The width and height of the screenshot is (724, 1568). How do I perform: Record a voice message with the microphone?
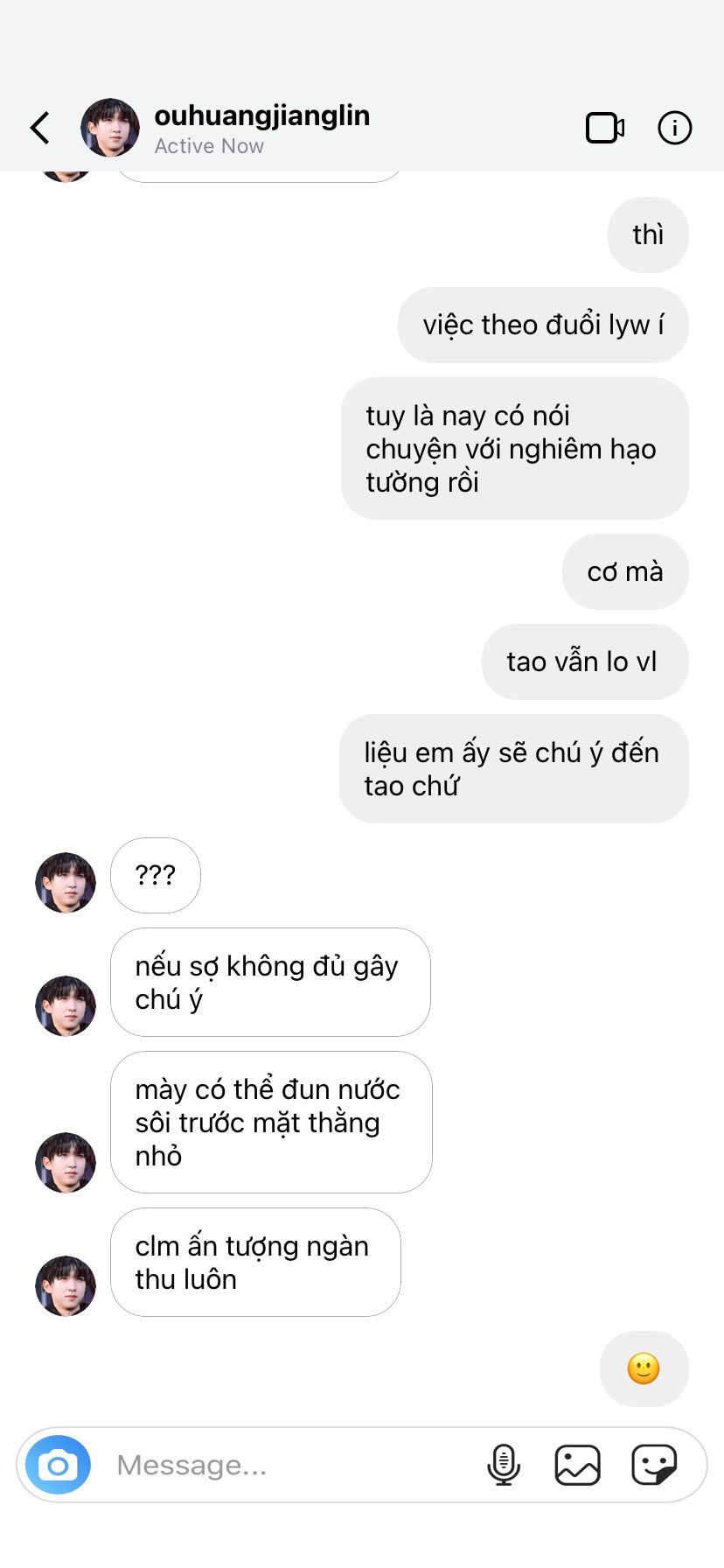pos(504,1465)
